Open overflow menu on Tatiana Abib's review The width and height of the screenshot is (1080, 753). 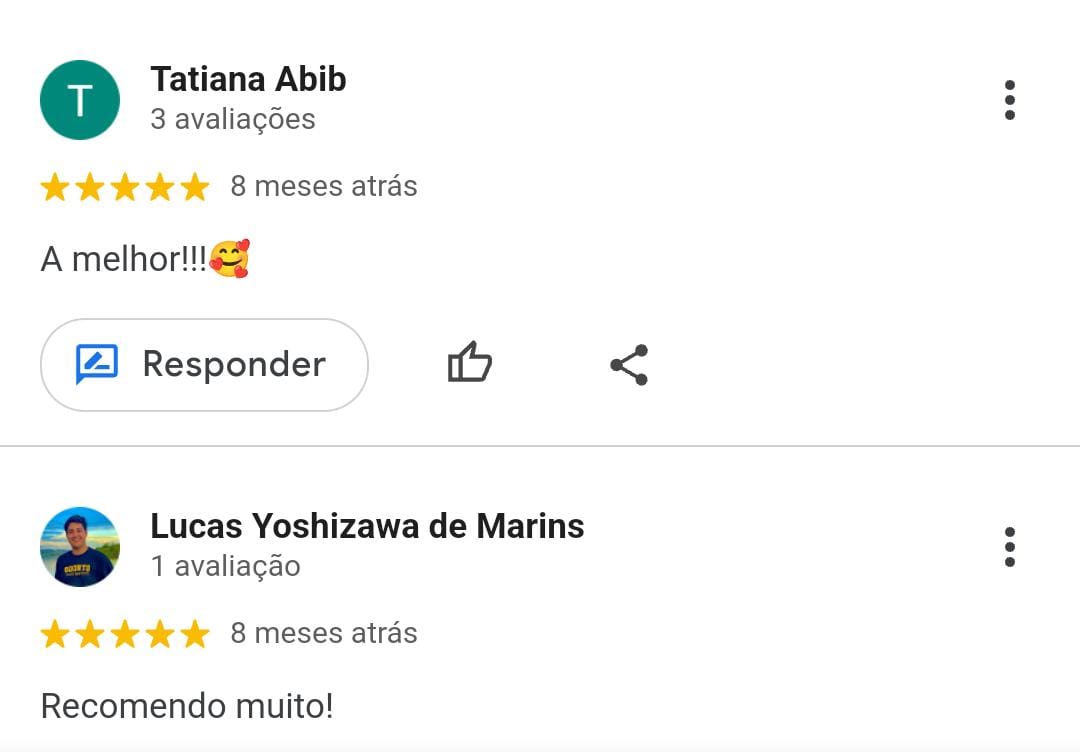click(1009, 100)
